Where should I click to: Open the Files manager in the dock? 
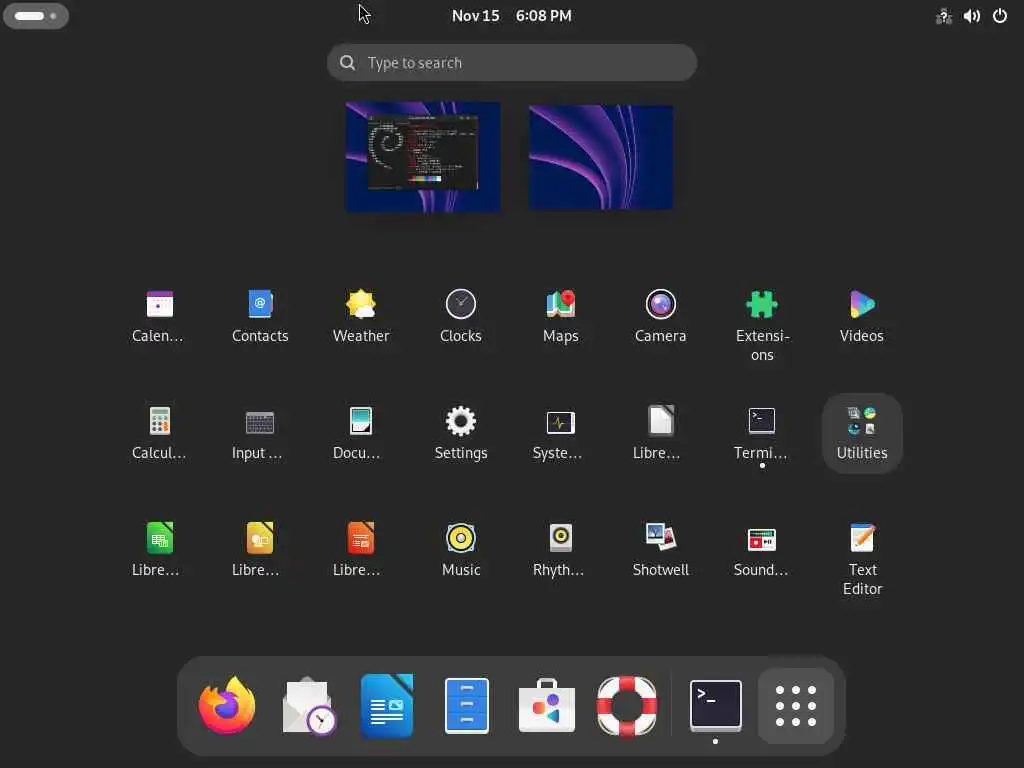point(467,706)
